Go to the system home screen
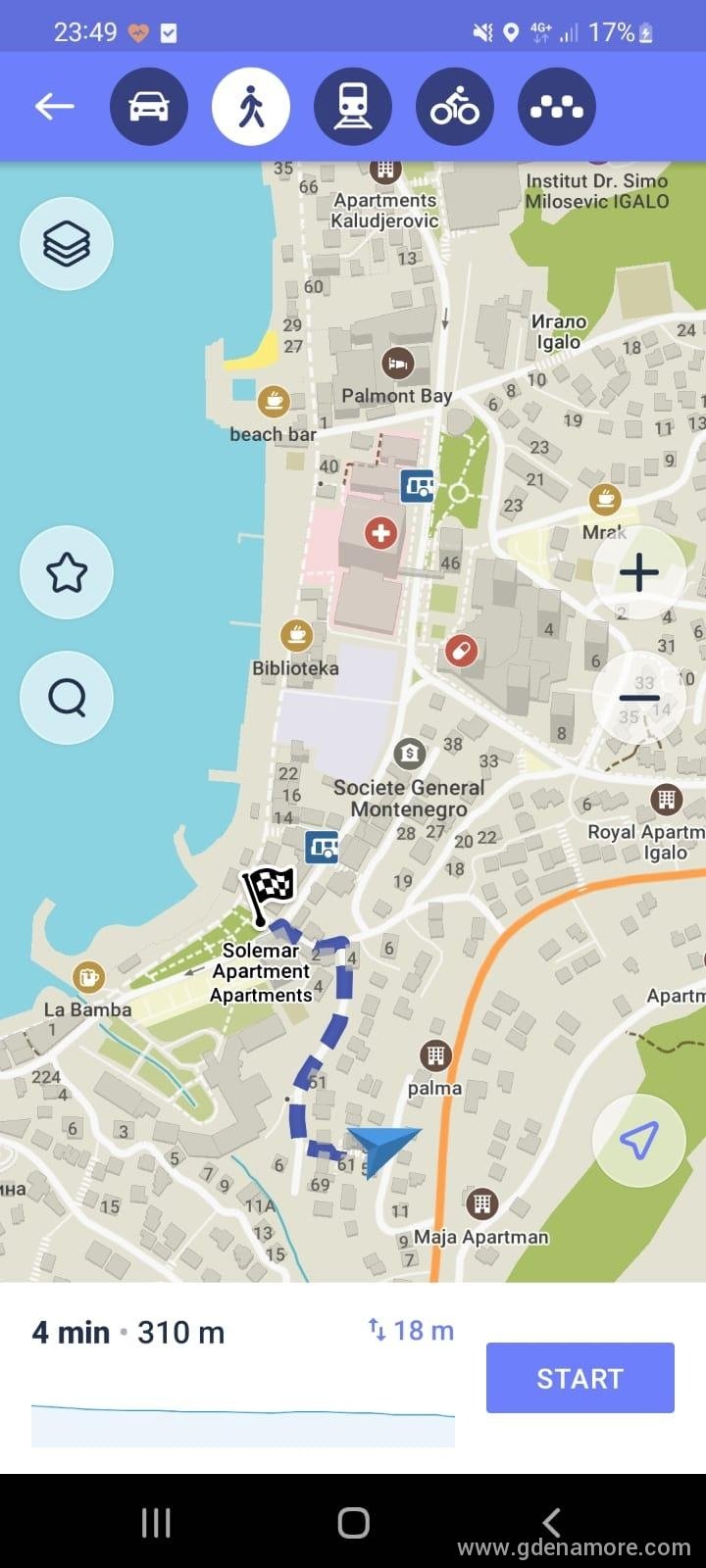This screenshot has width=706, height=1568. [353, 1522]
